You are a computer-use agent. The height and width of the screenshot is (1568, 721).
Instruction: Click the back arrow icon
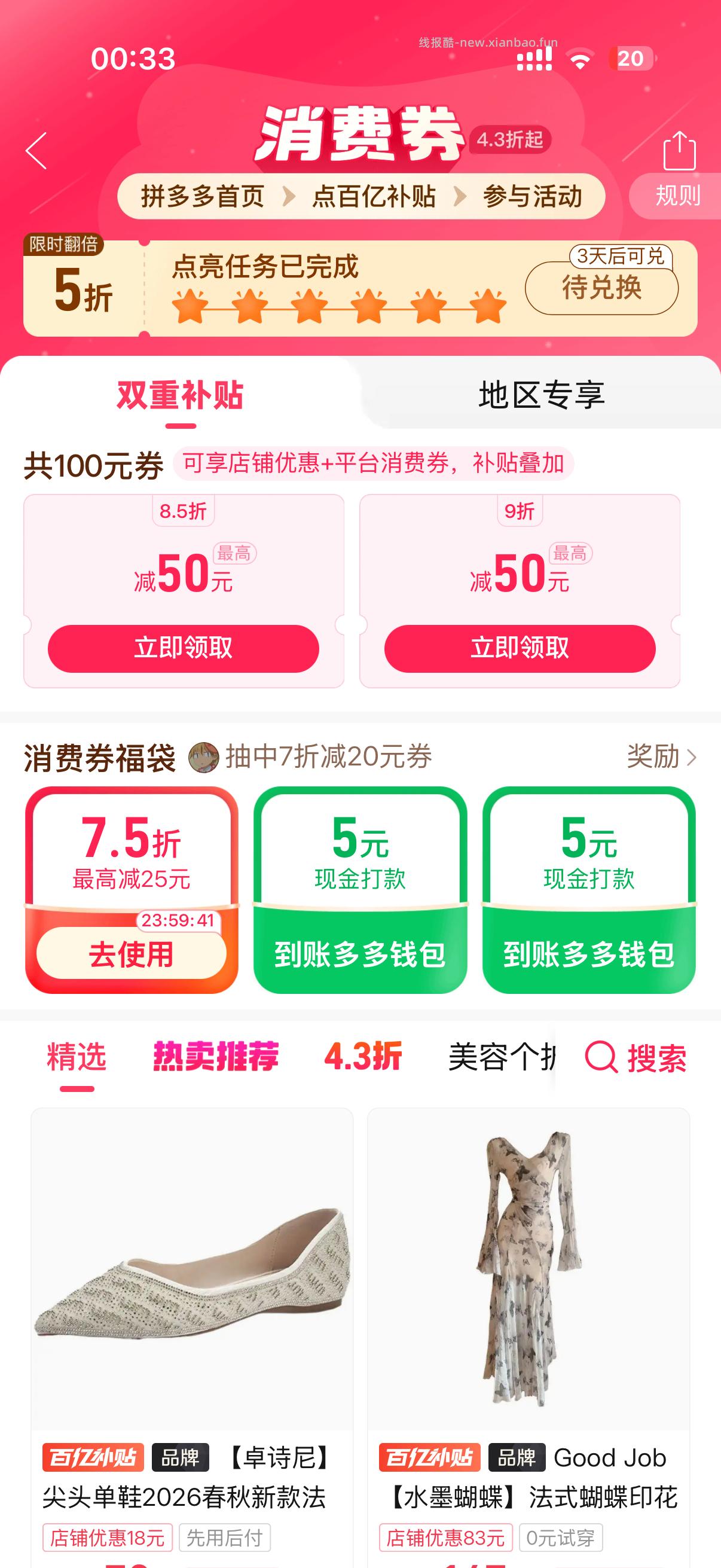pos(35,151)
